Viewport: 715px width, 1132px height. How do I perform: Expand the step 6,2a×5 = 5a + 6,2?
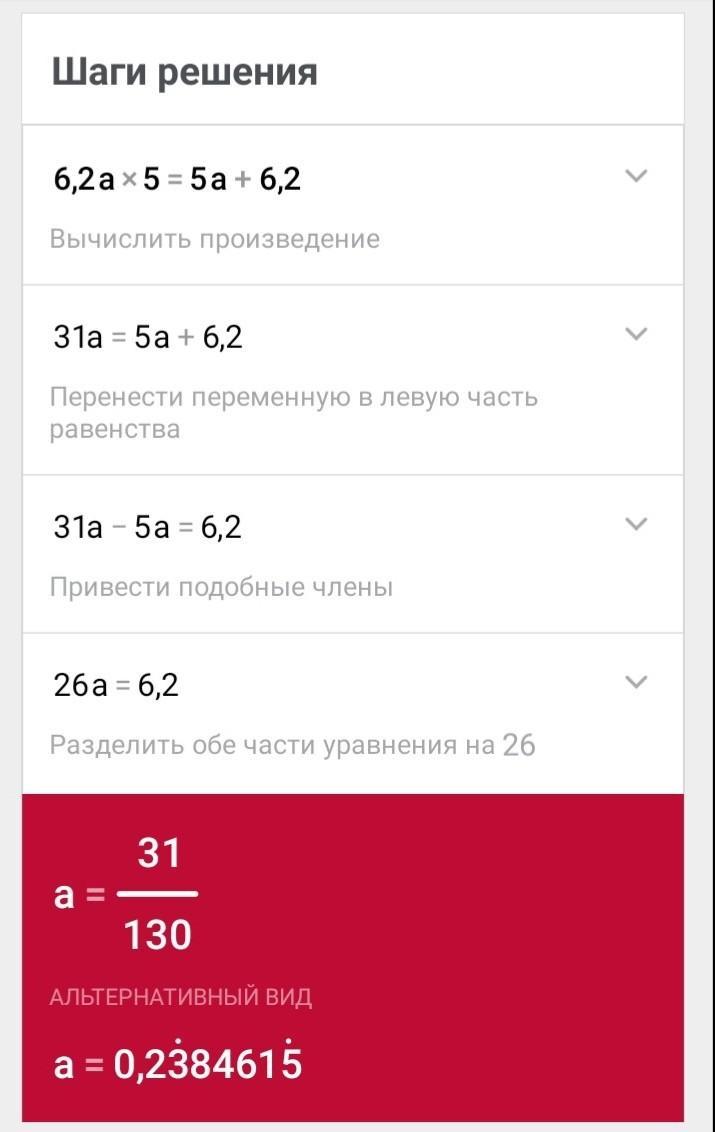(636, 177)
